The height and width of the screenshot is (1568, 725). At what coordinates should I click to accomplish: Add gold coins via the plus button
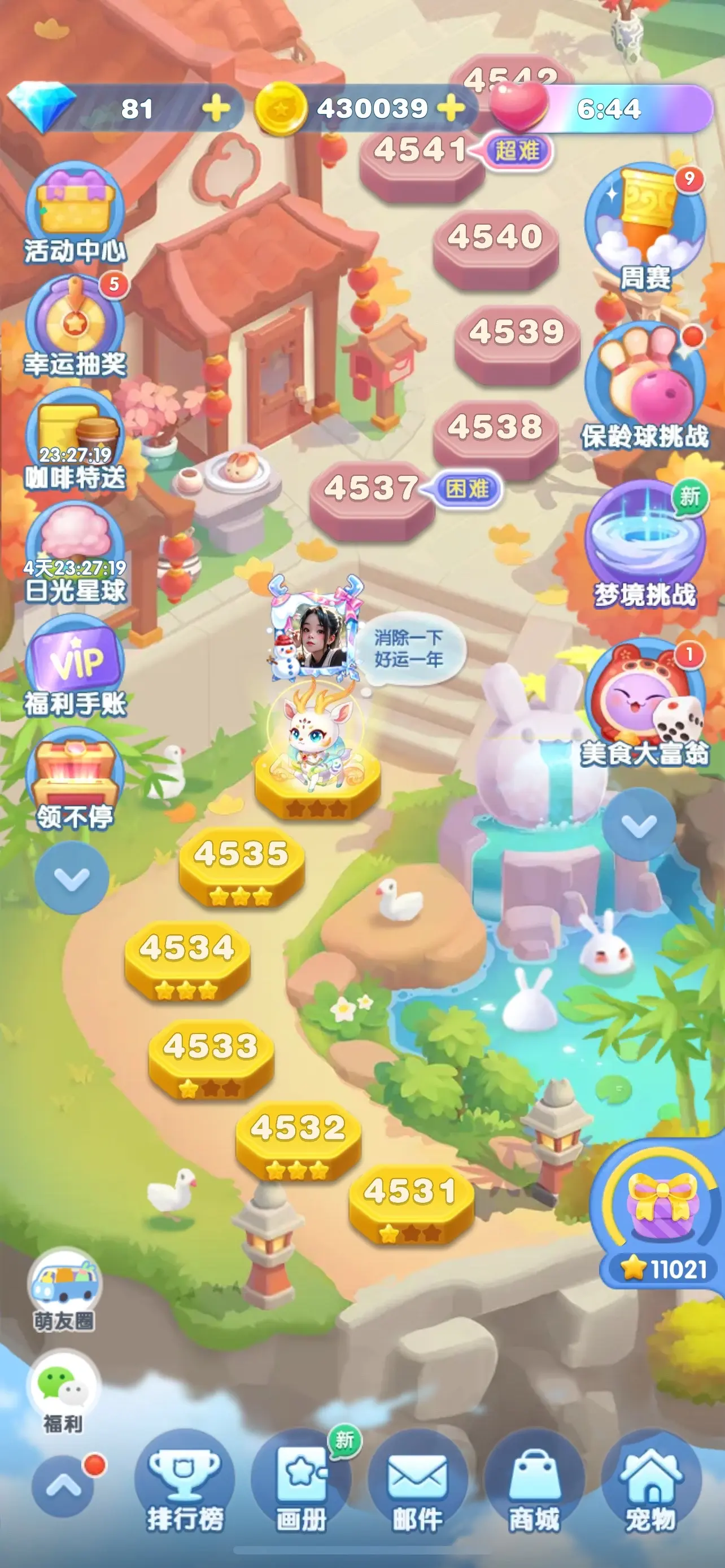pyautogui.click(x=451, y=108)
